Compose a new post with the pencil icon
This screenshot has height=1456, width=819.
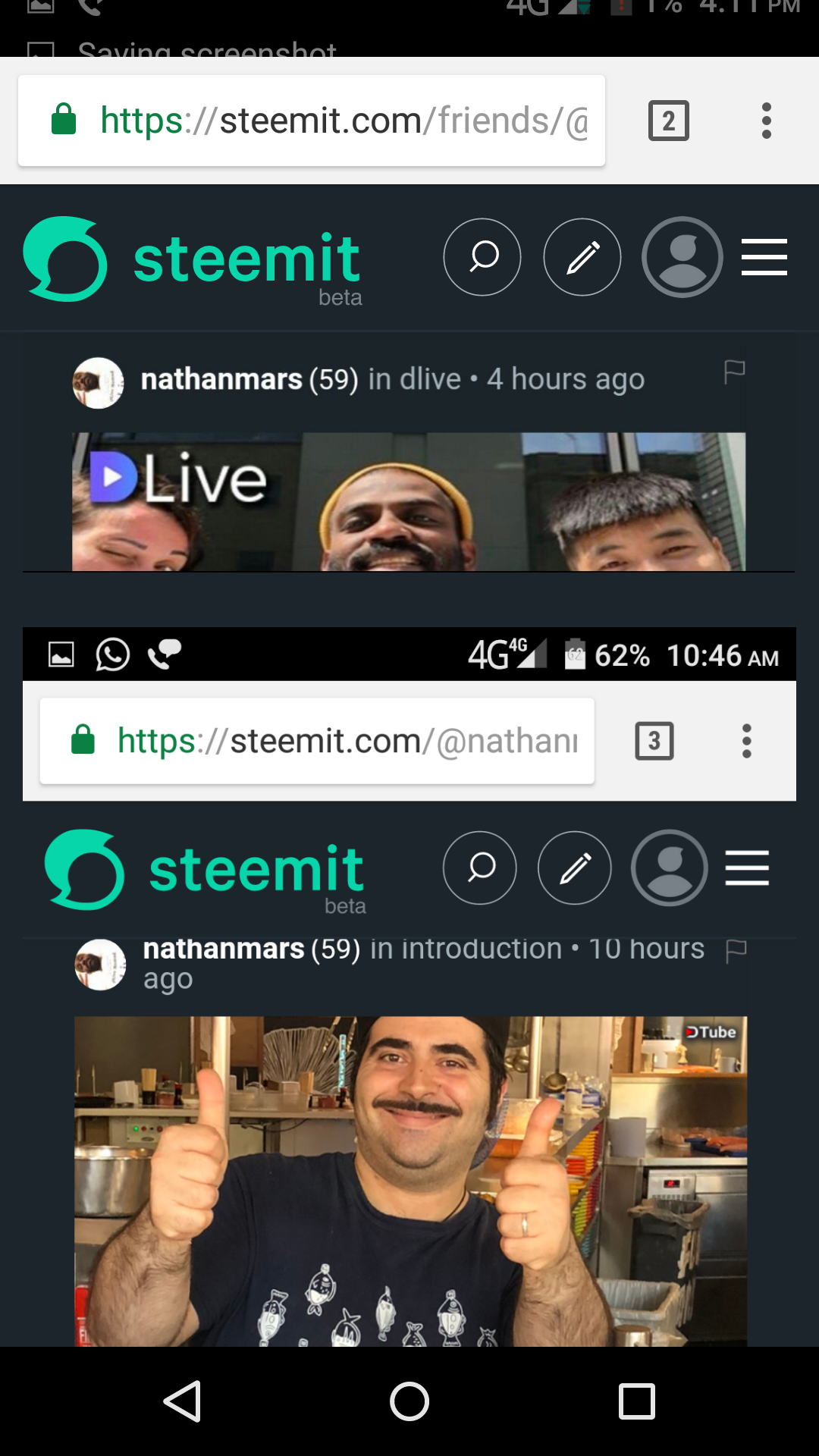582,257
